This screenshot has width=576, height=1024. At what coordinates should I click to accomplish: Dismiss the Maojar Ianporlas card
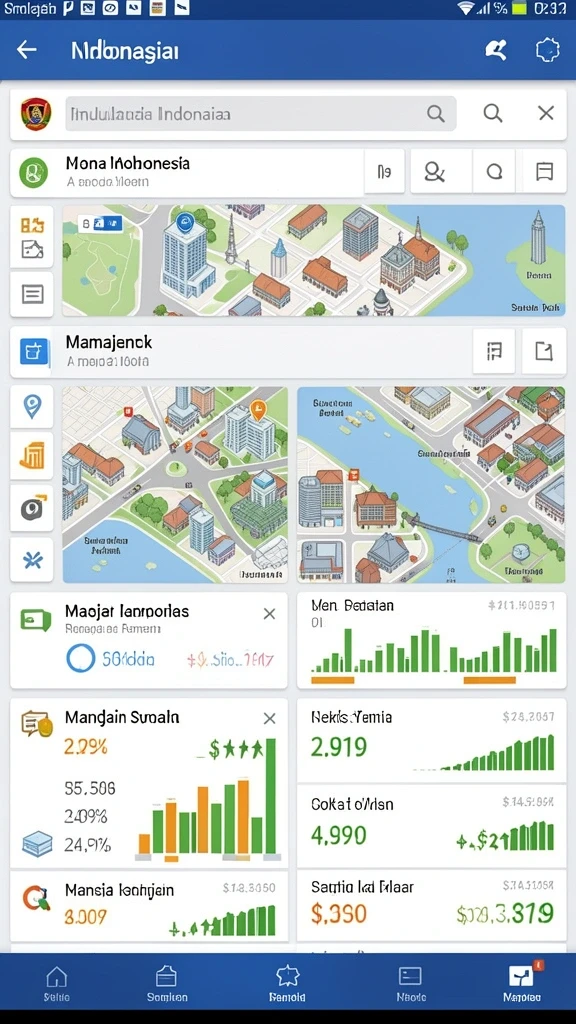(x=269, y=614)
